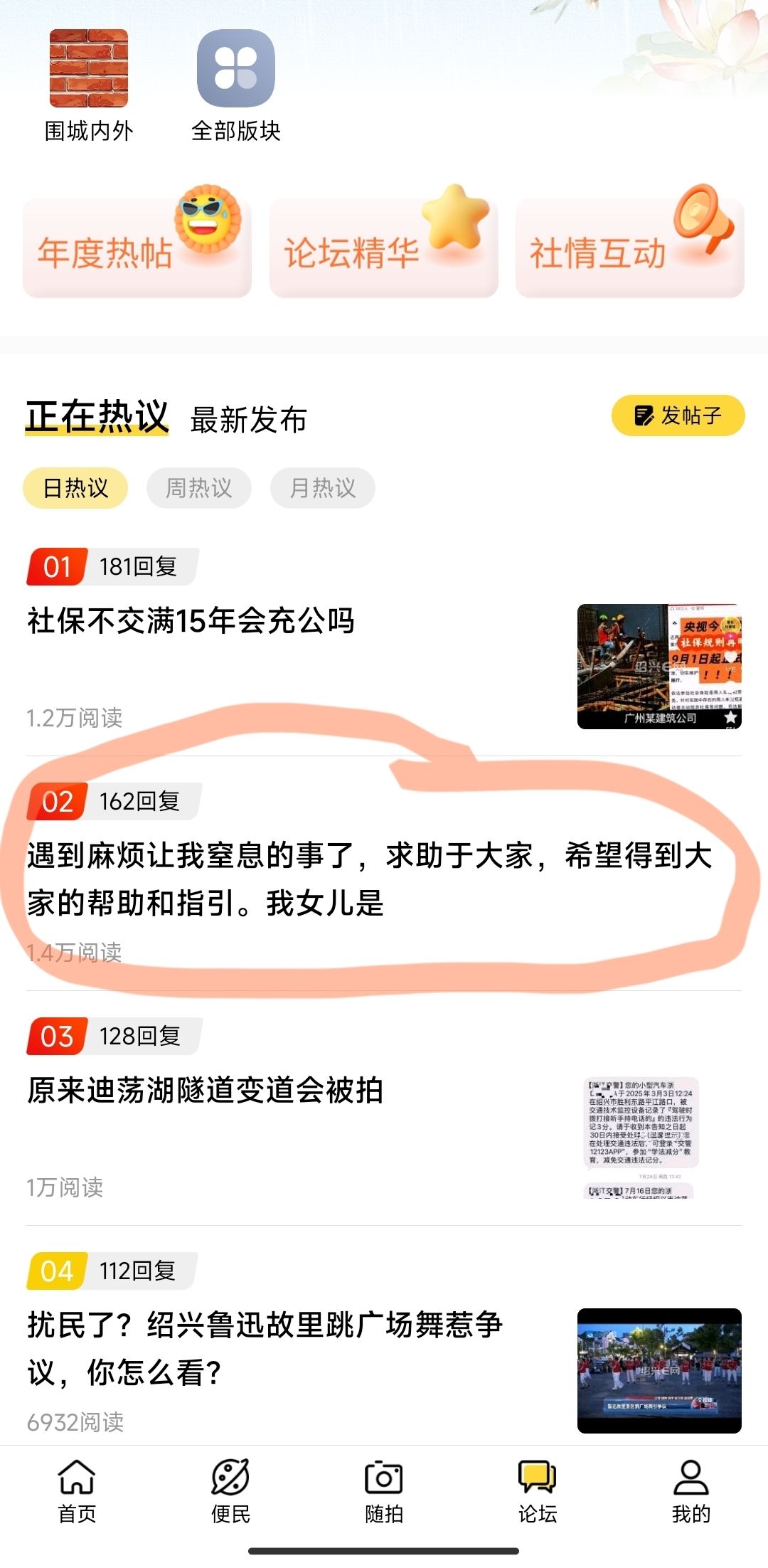The width and height of the screenshot is (768, 1568).
Task: Select the 周热议 filter chip
Action: tap(199, 488)
